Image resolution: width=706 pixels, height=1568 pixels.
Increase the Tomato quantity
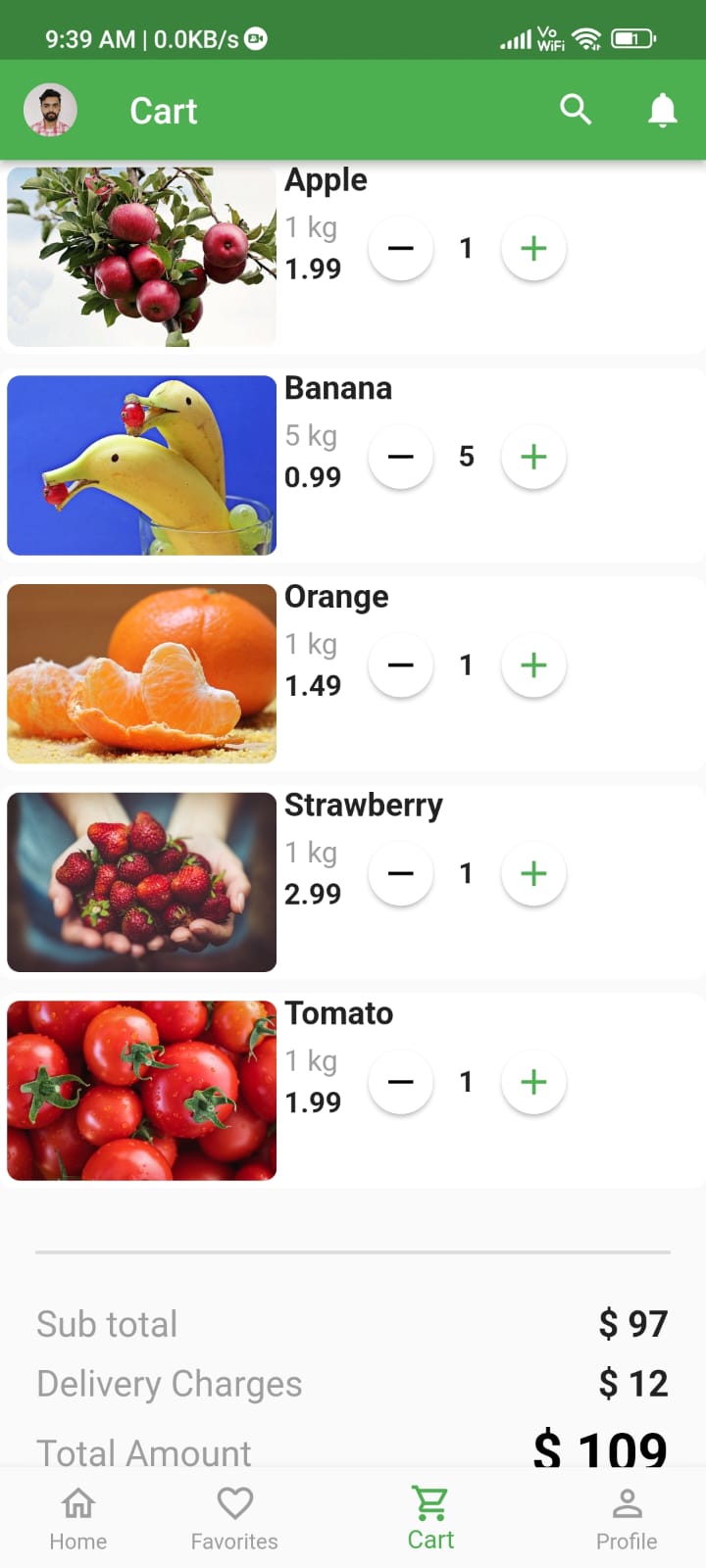tap(533, 1082)
